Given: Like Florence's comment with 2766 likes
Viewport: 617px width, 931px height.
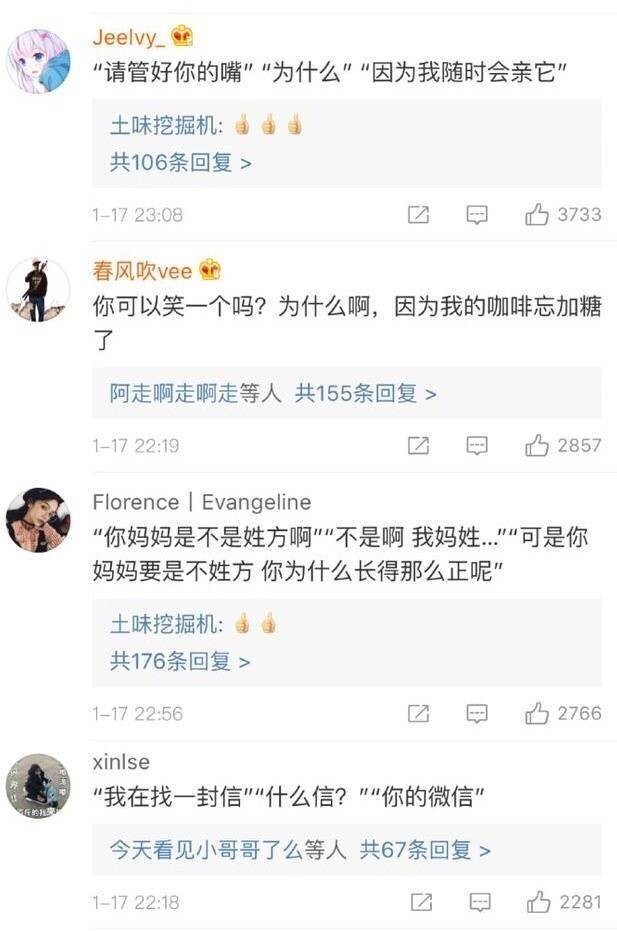Looking at the screenshot, I should coord(538,714).
